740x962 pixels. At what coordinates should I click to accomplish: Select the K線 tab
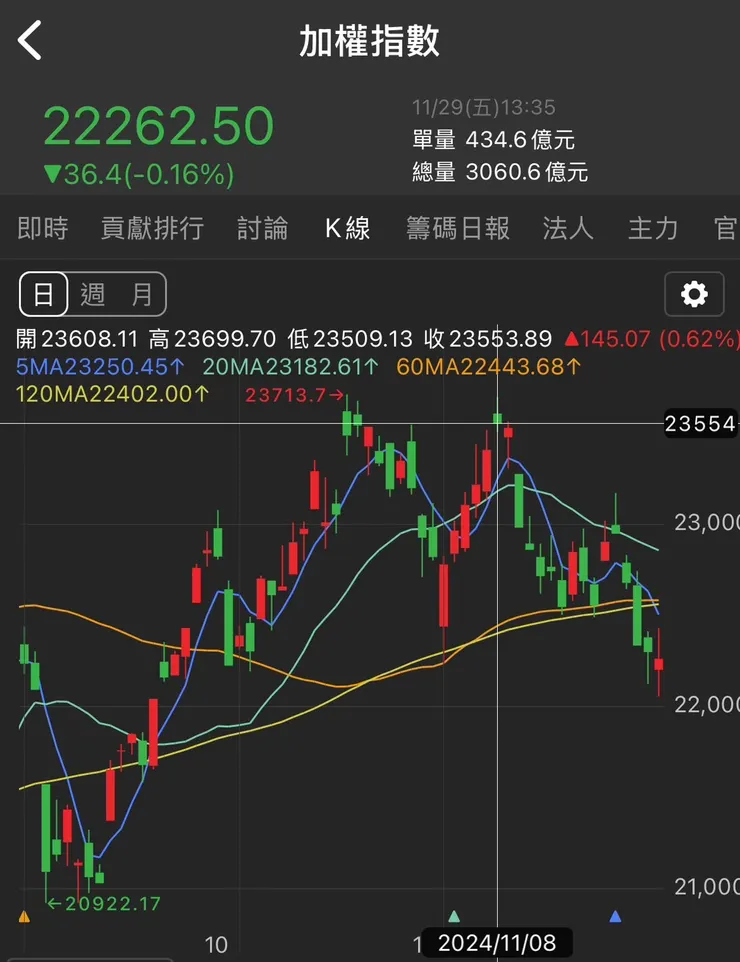pyautogui.click(x=347, y=228)
